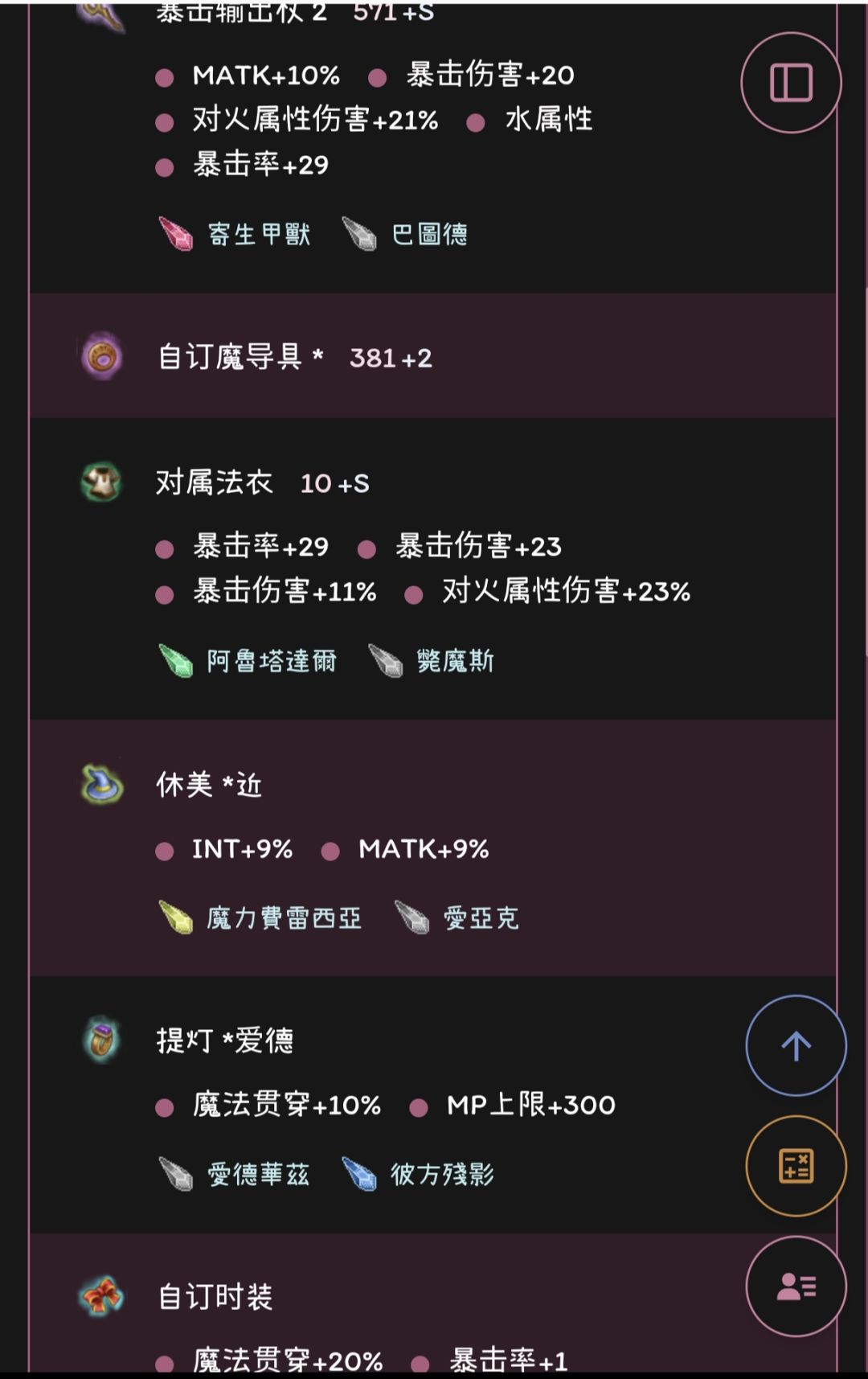Click the split view compare icon
This screenshot has width=868, height=1379.
tap(792, 80)
